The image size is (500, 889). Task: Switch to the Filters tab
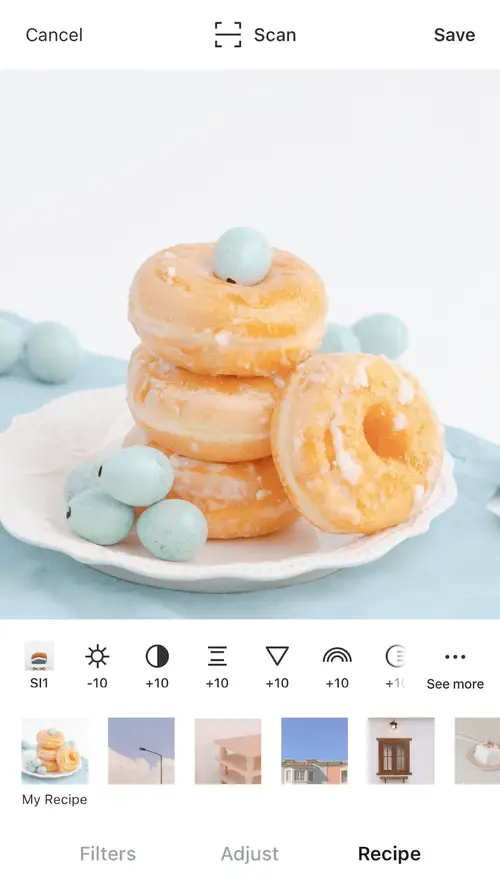pyautogui.click(x=108, y=854)
